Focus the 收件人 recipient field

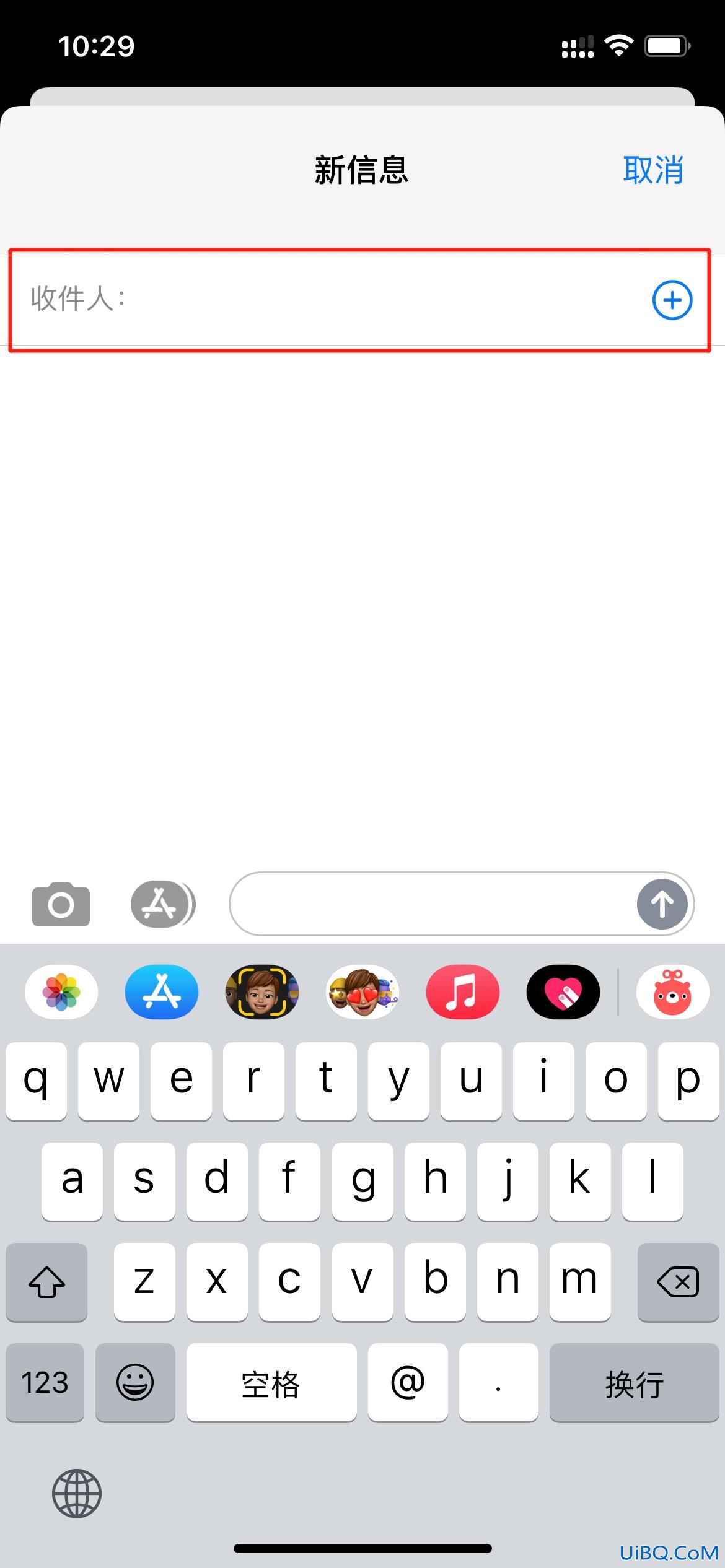click(372, 300)
